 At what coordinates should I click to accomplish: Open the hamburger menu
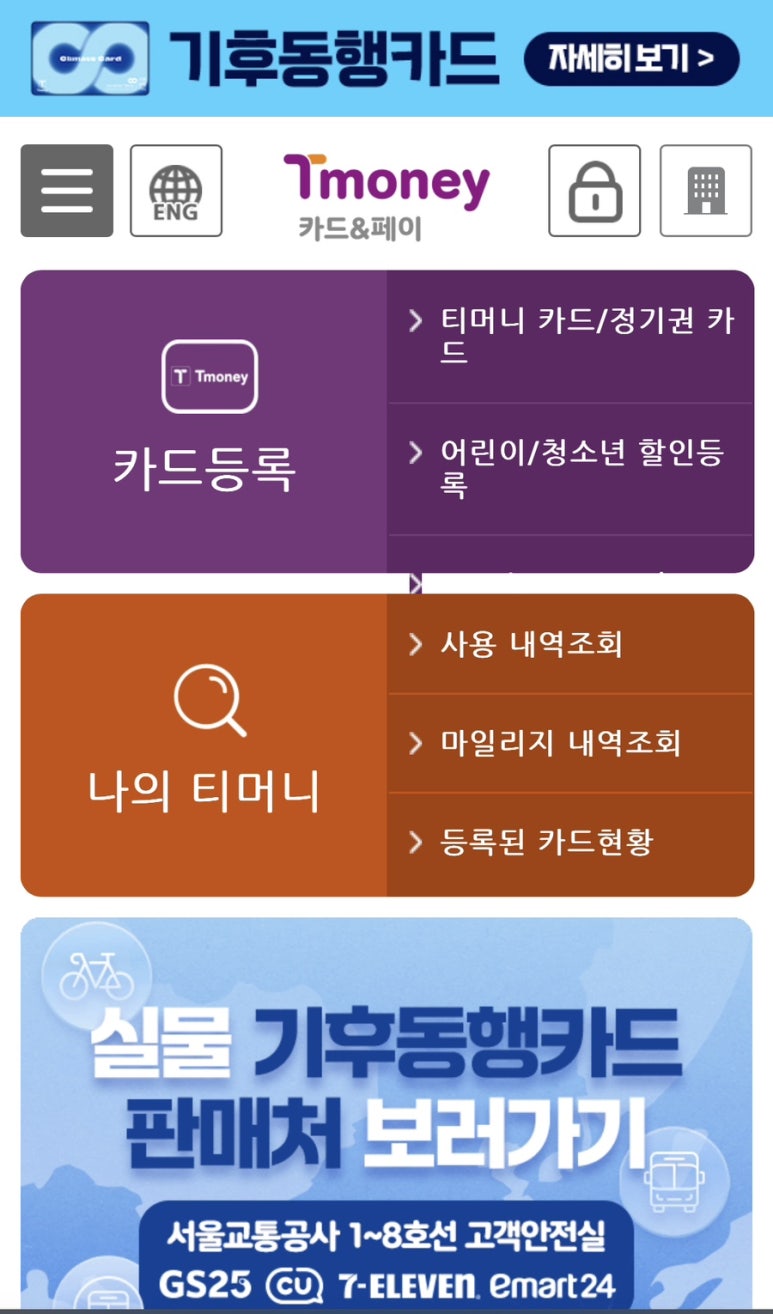(x=67, y=190)
